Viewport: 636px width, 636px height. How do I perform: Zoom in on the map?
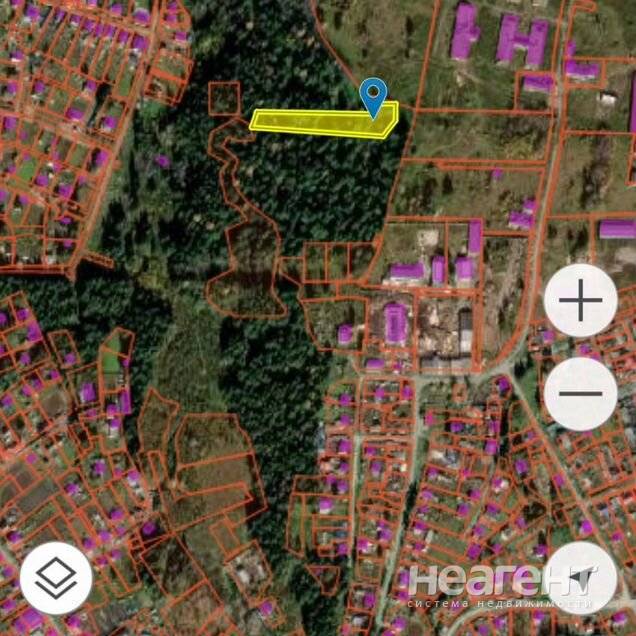coord(580,301)
